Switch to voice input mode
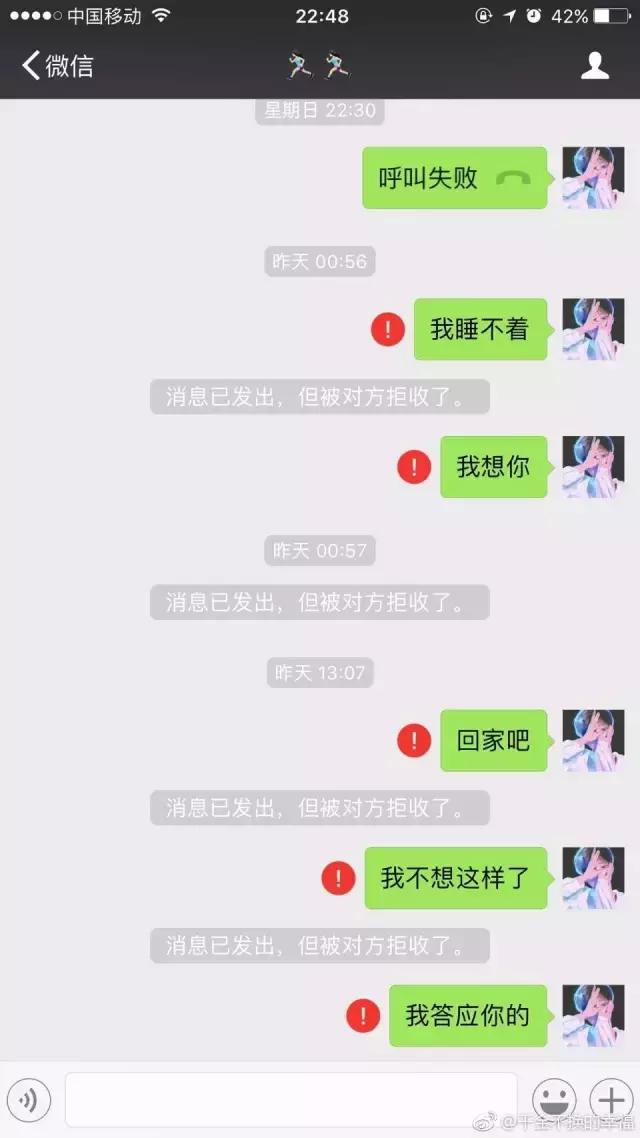 (29, 1100)
